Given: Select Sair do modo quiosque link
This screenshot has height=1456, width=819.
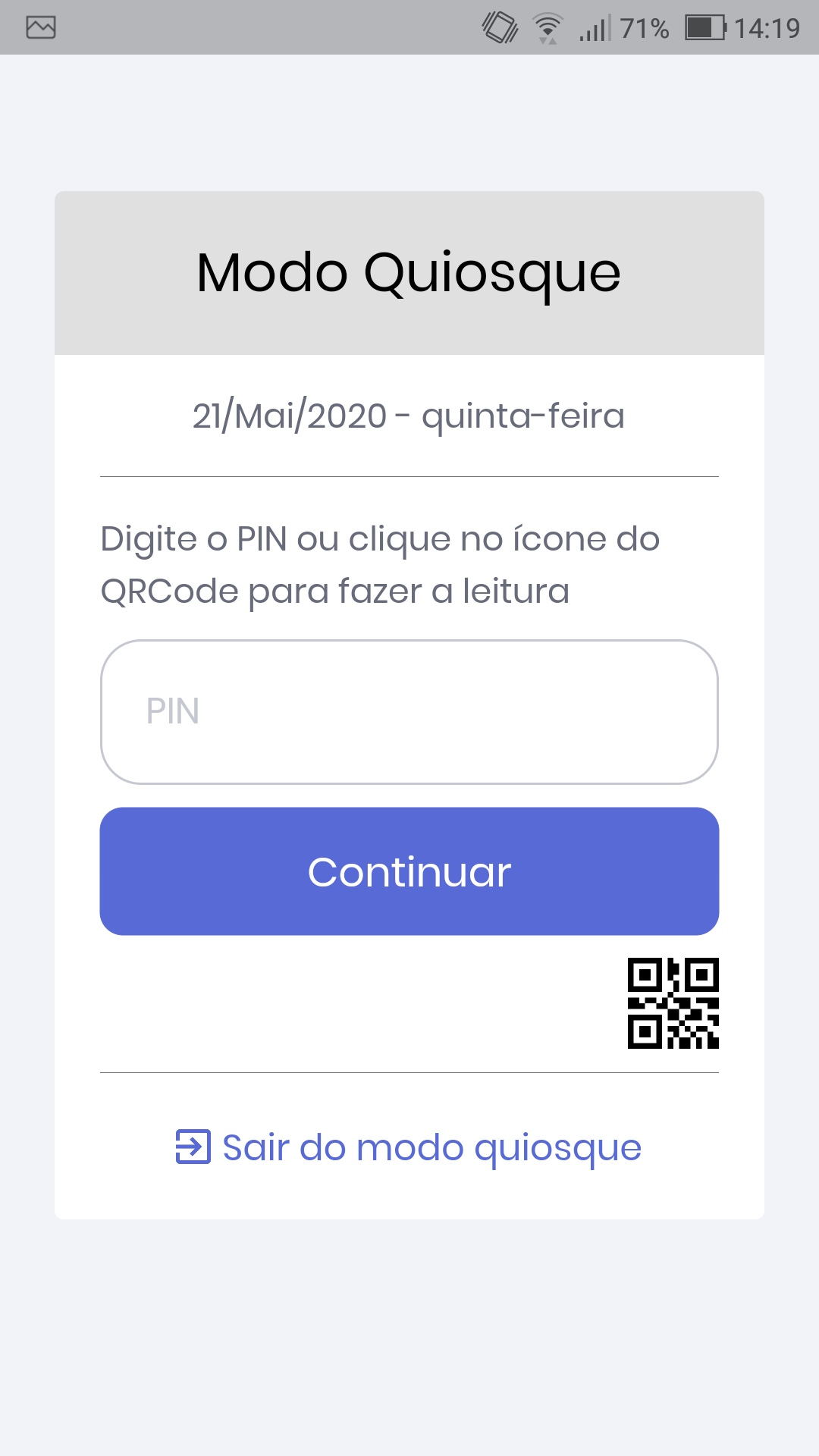Looking at the screenshot, I should pyautogui.click(x=409, y=1147).
